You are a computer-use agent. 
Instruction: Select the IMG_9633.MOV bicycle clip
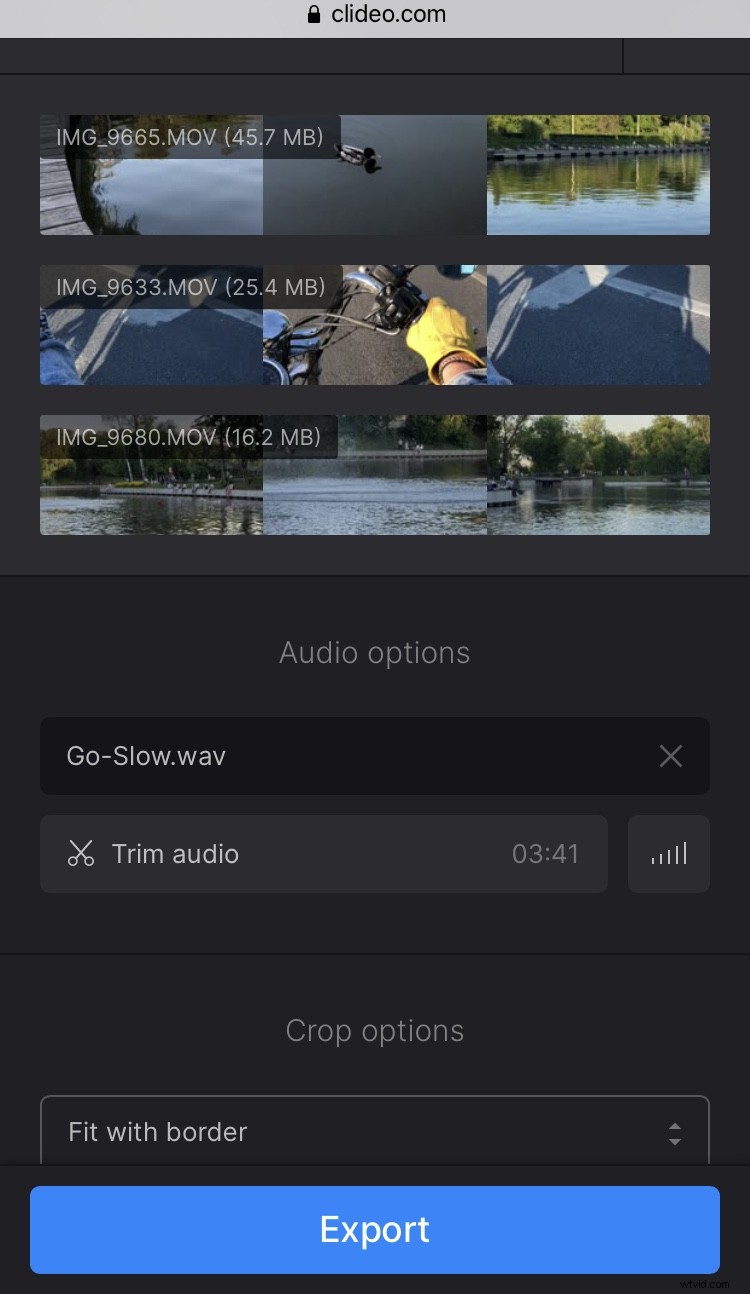point(375,325)
